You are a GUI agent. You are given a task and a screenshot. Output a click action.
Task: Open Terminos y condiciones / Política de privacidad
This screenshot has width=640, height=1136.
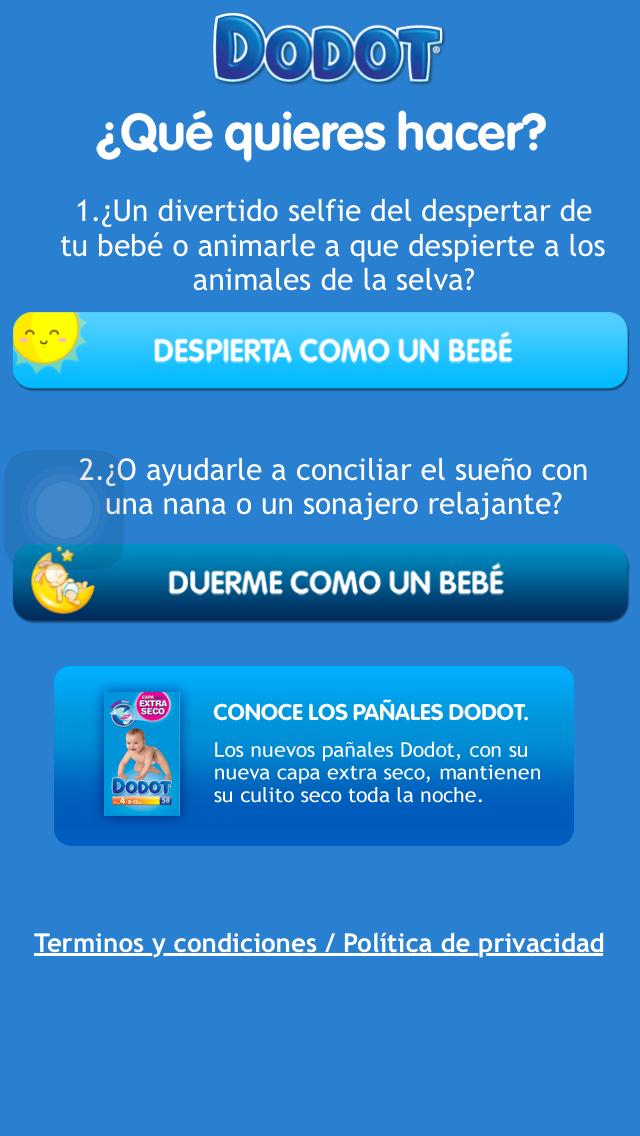click(319, 943)
